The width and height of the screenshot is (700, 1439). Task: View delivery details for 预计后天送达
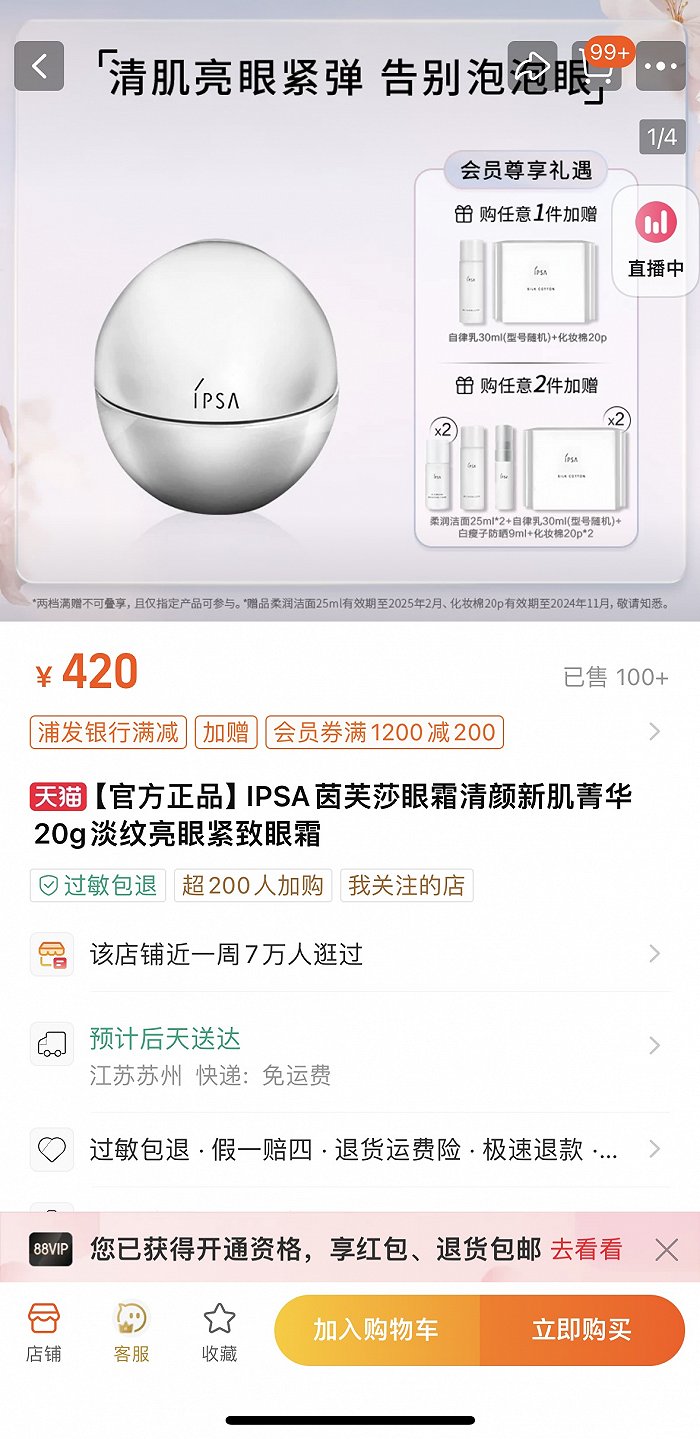click(x=350, y=1056)
